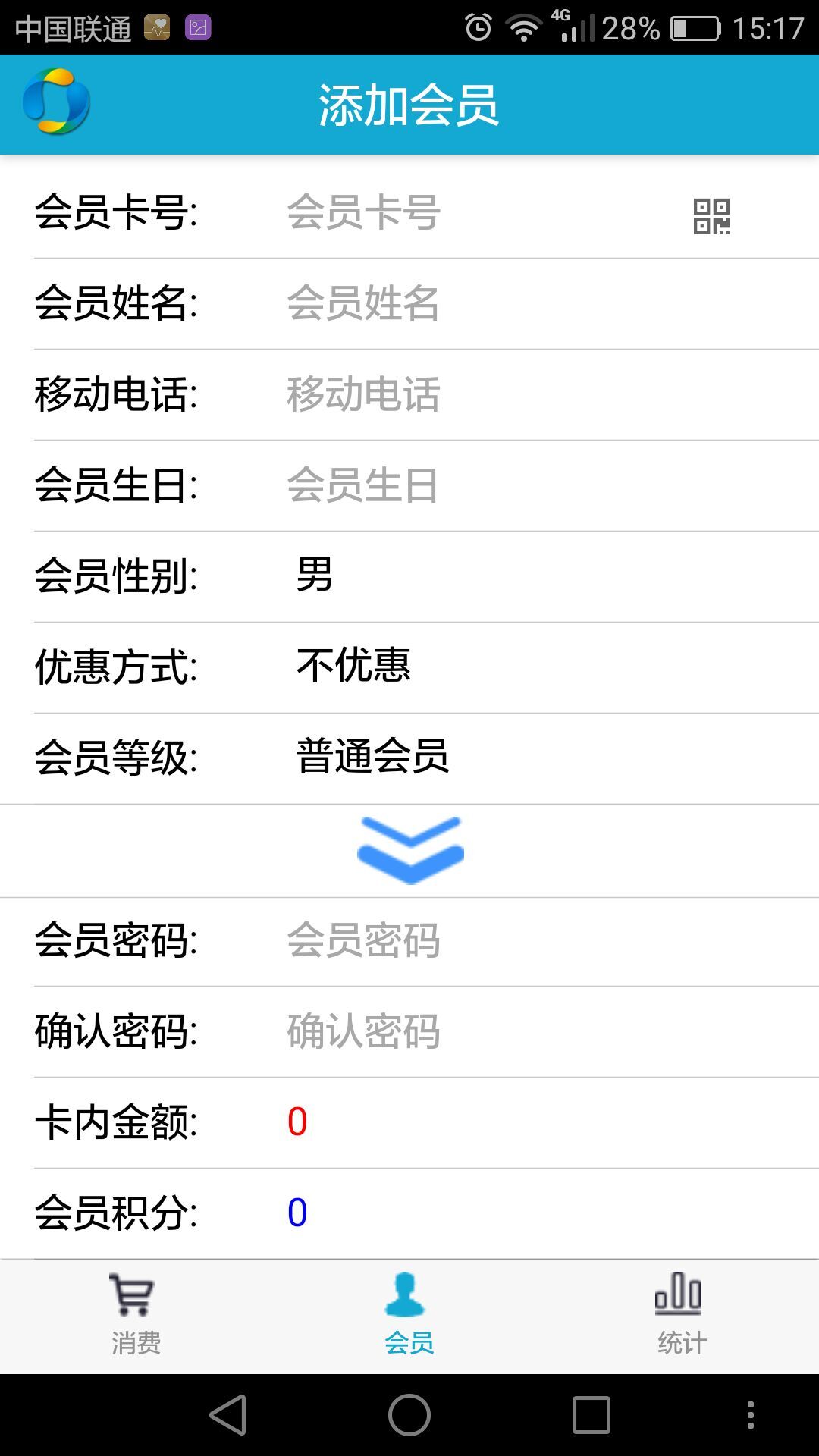819x1456 pixels.
Task: Open the 会员性别 dropdown showing 男
Action: pyautogui.click(x=531, y=576)
